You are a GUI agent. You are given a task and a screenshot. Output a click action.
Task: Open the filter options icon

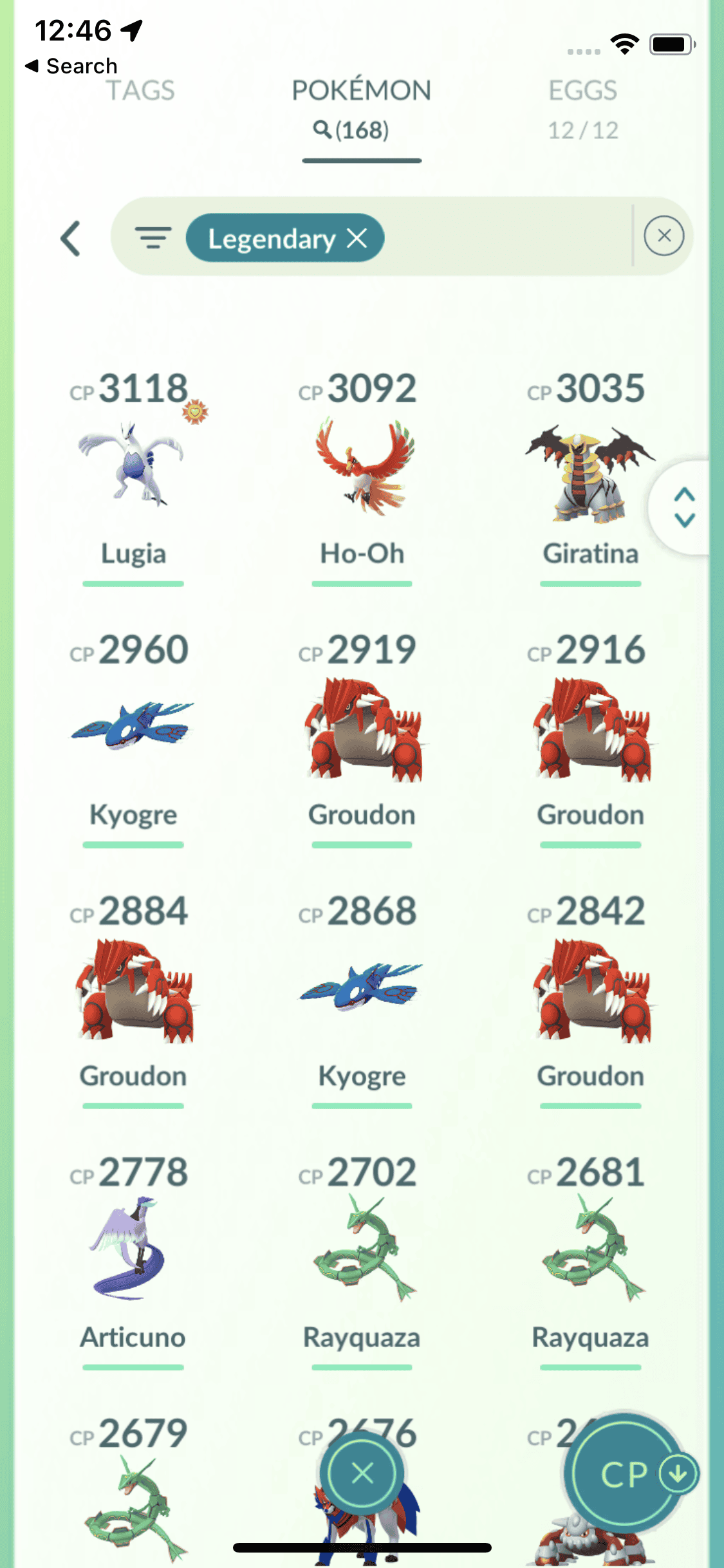point(153,238)
